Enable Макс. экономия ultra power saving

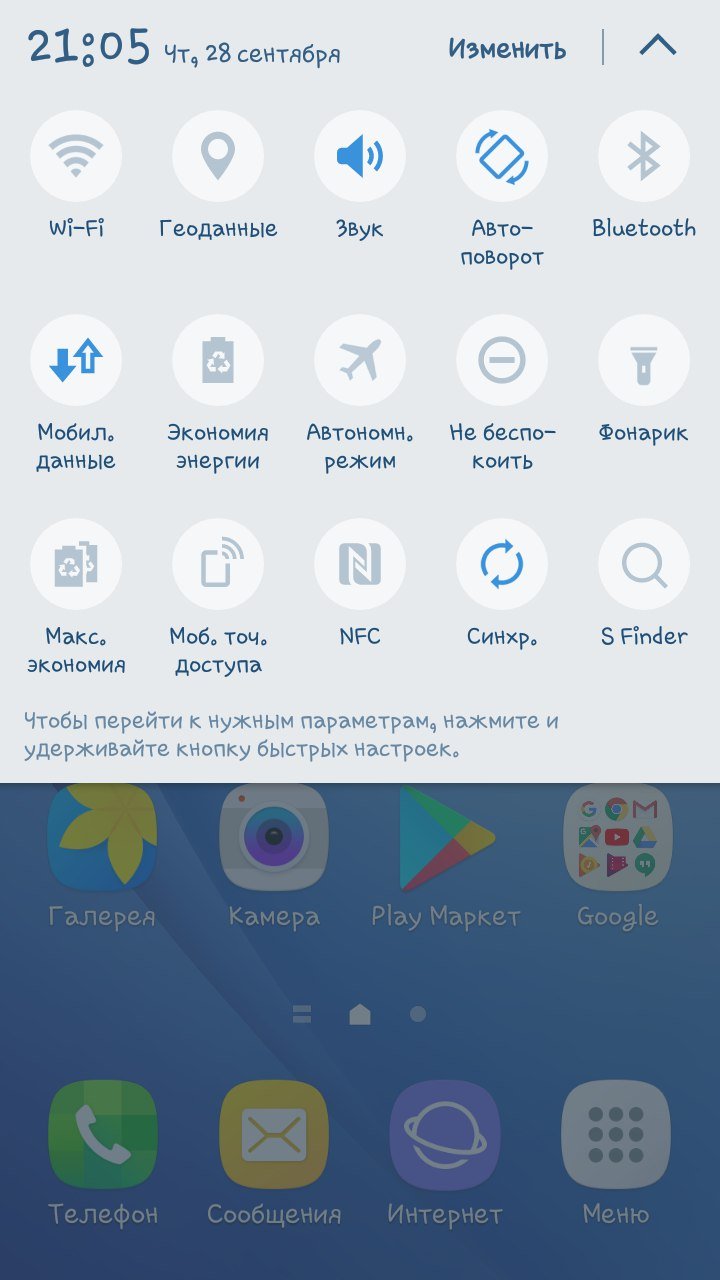click(x=76, y=565)
